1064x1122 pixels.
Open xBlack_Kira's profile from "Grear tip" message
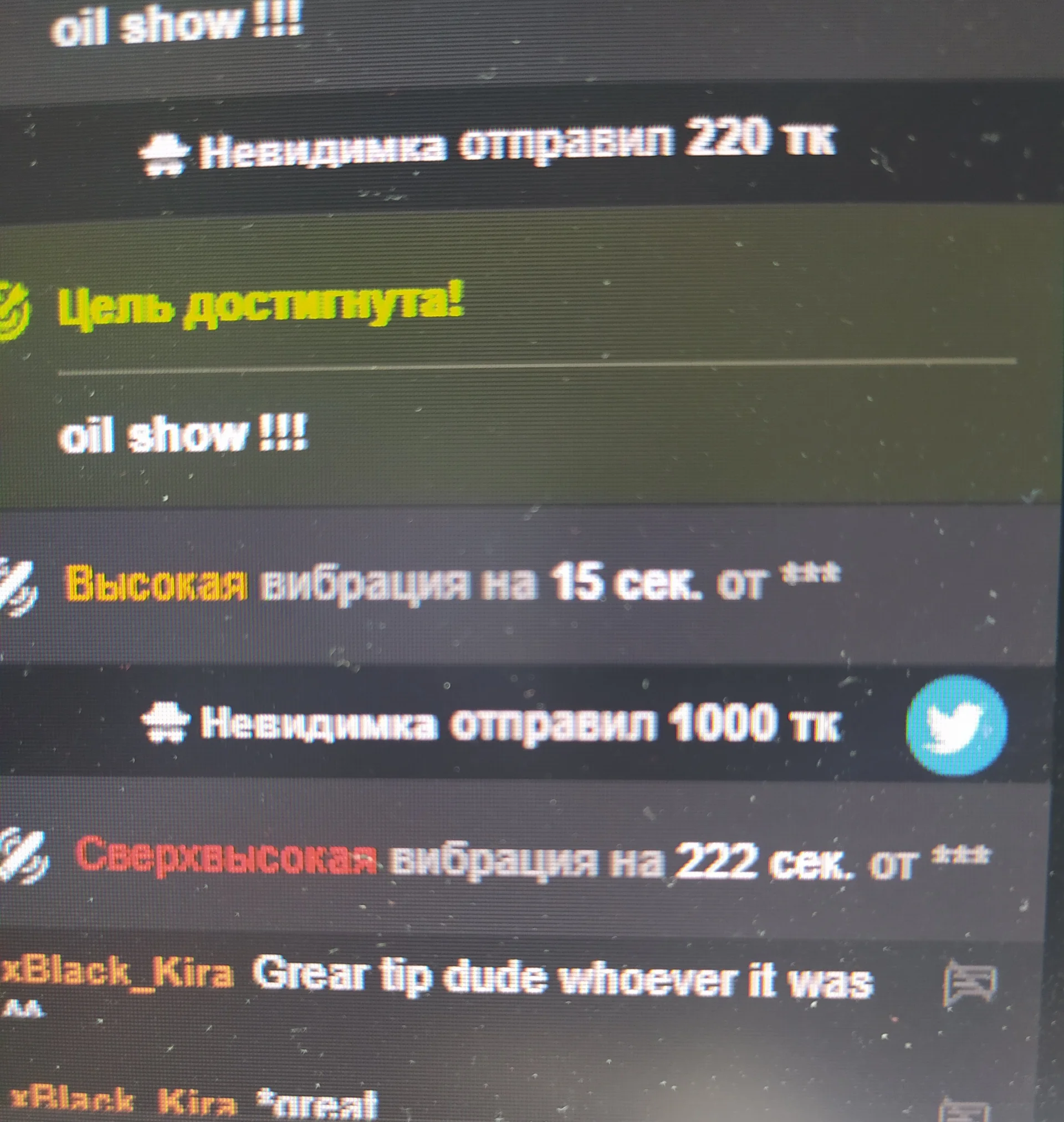tap(116, 972)
